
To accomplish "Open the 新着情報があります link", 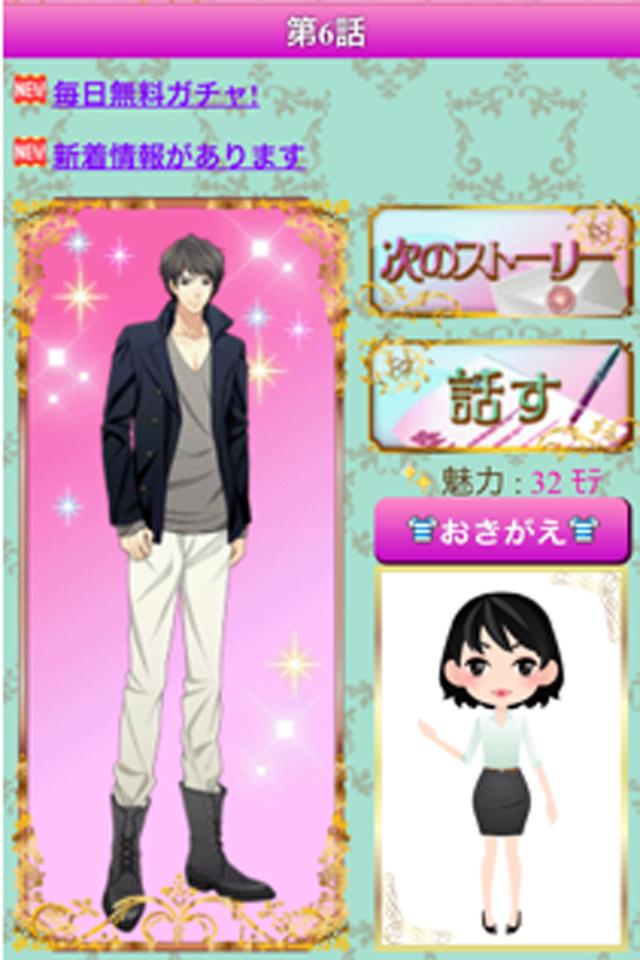I will (178, 157).
